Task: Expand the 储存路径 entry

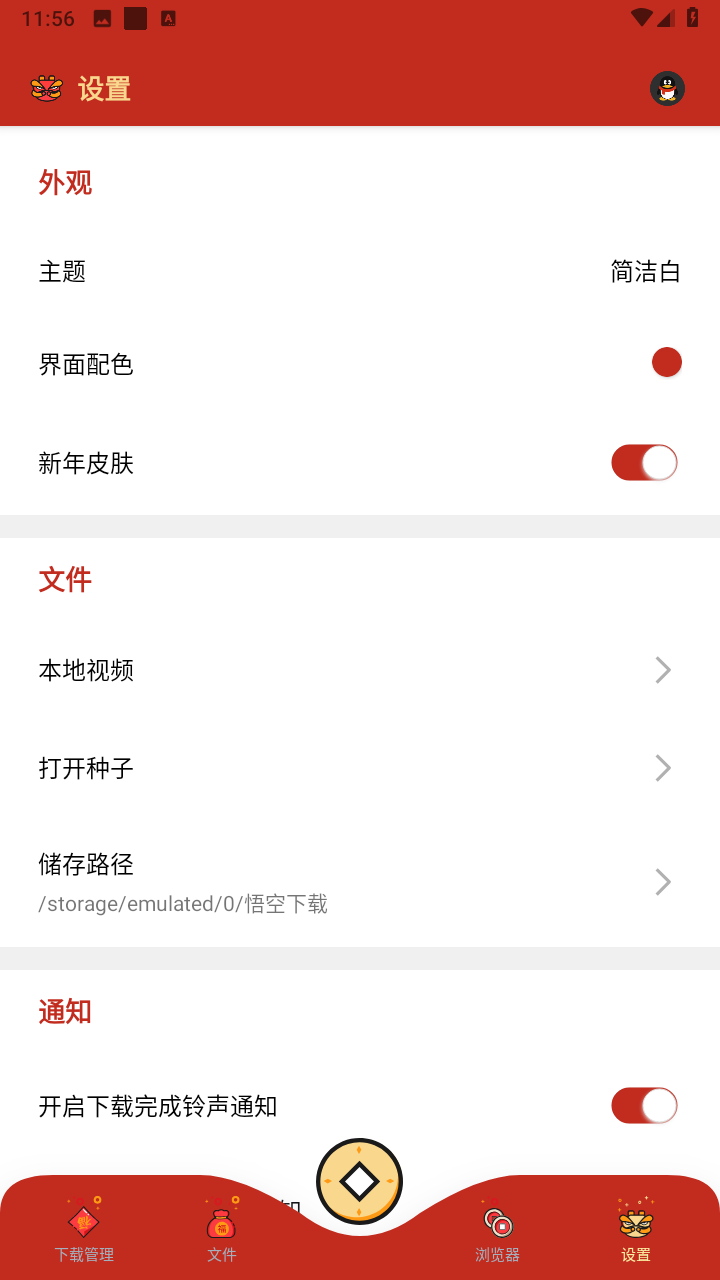Action: (x=663, y=881)
